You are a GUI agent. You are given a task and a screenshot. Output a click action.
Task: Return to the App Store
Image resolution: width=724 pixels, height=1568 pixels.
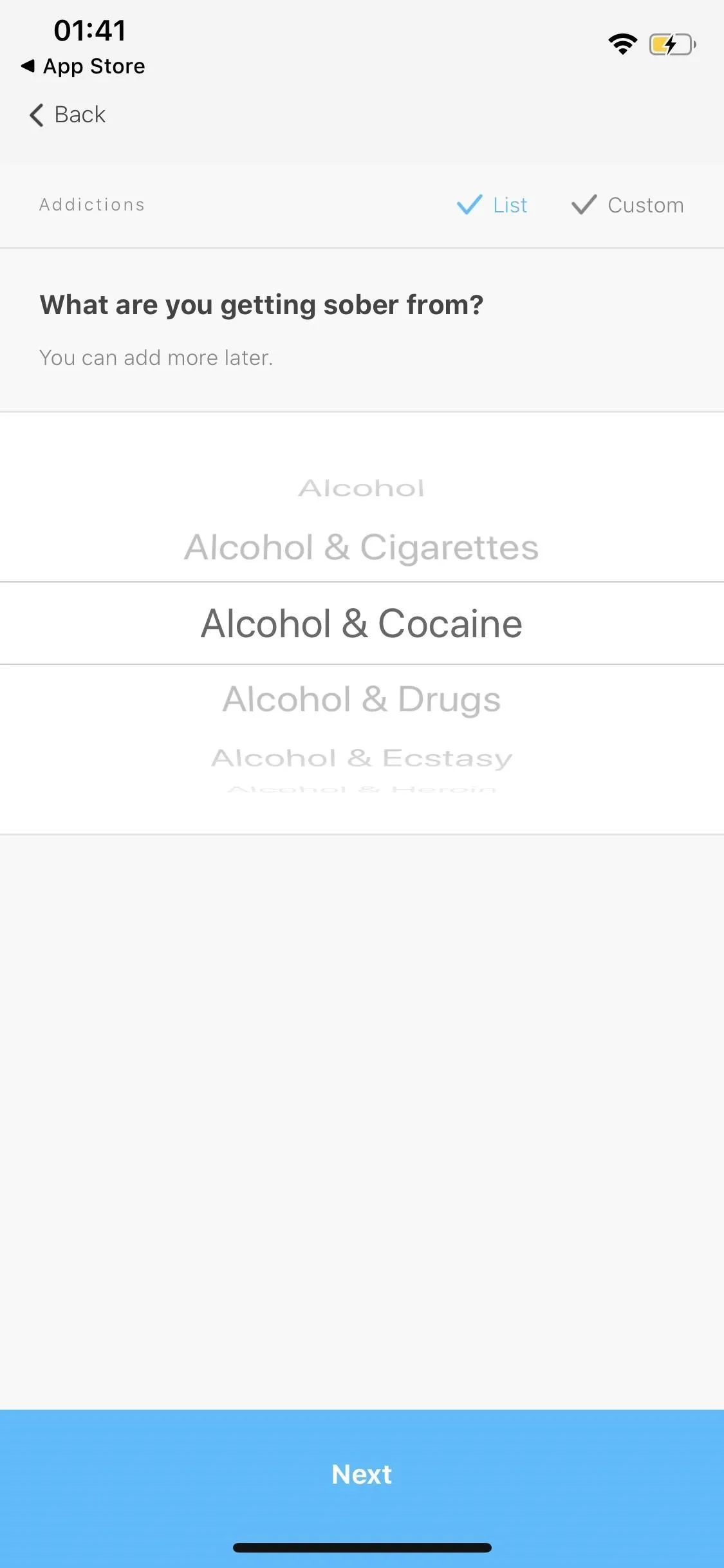(82, 66)
